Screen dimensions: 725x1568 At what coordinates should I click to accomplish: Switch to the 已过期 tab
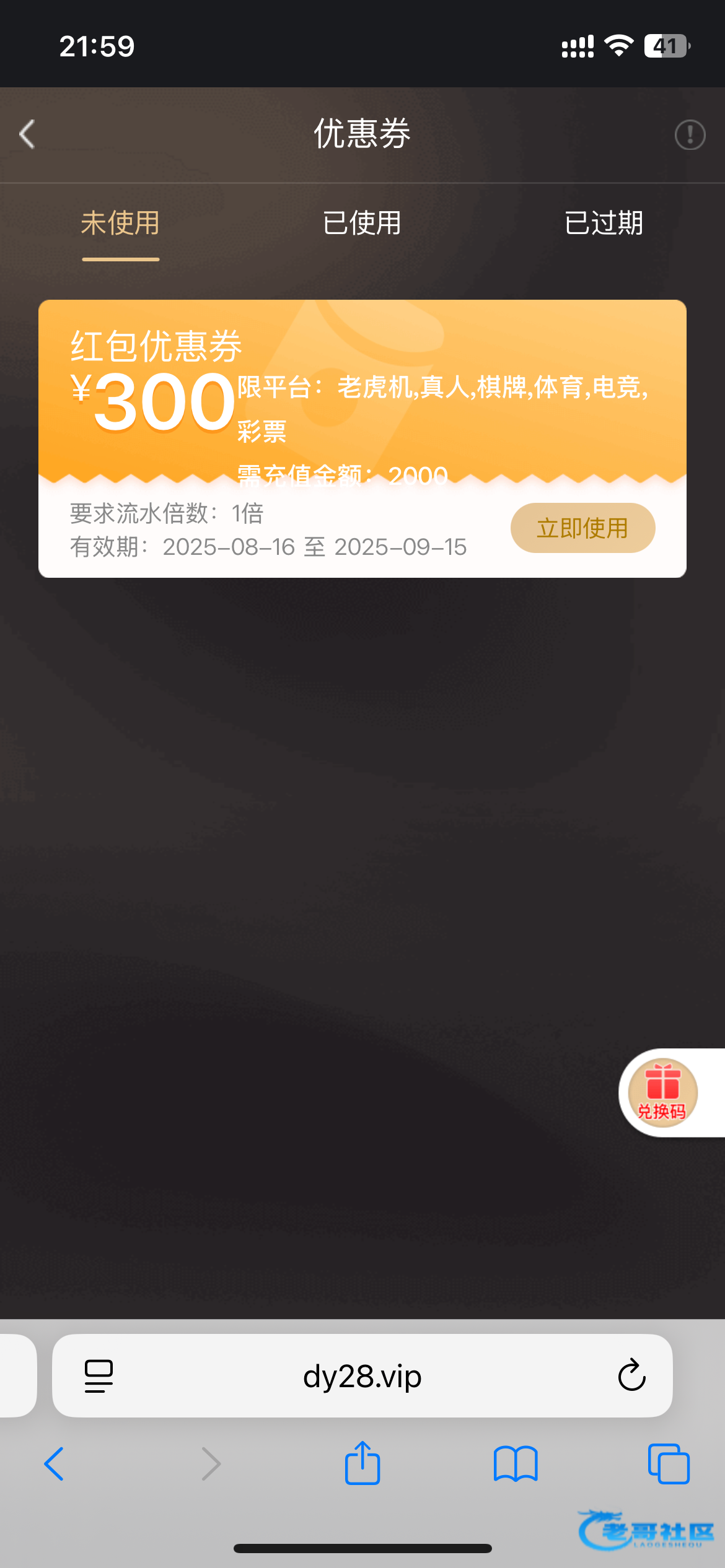(x=604, y=224)
